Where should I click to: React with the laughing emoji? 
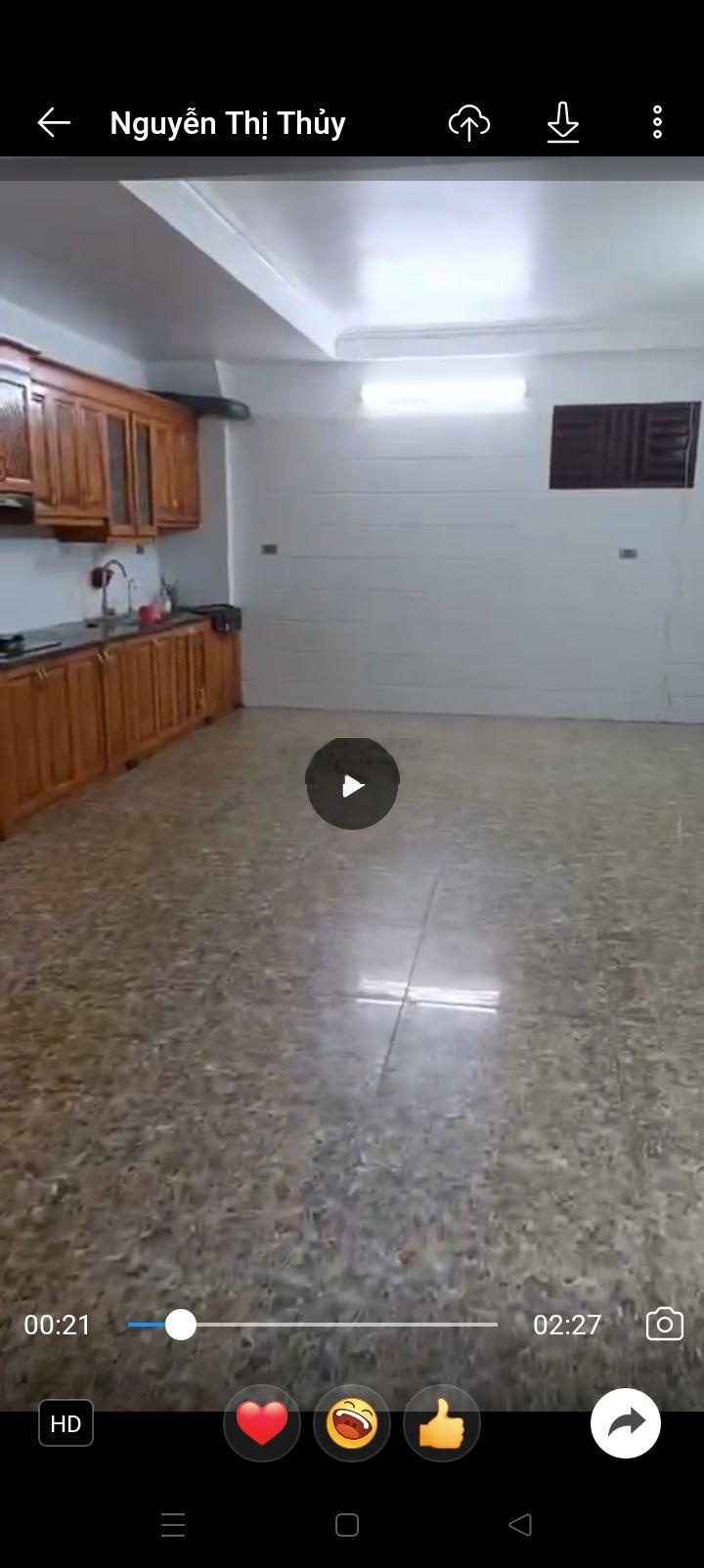pos(352,1423)
